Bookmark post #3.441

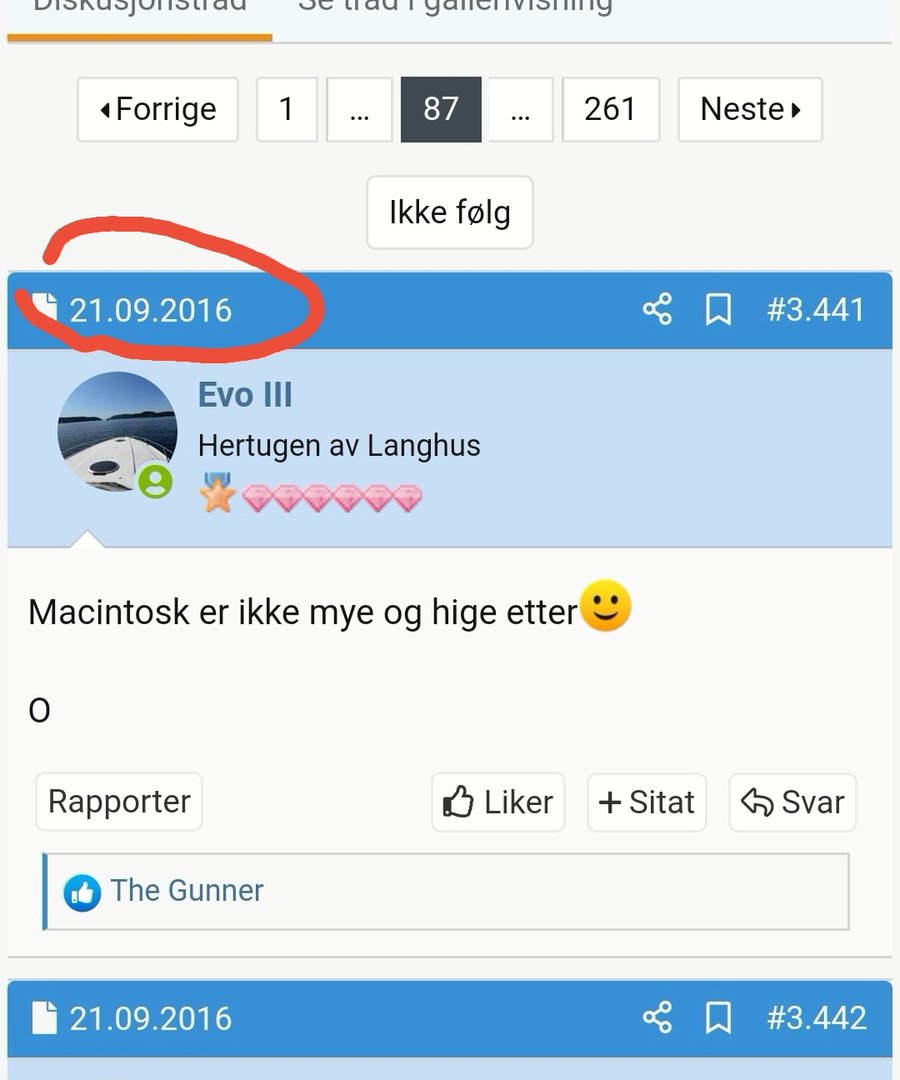[718, 310]
